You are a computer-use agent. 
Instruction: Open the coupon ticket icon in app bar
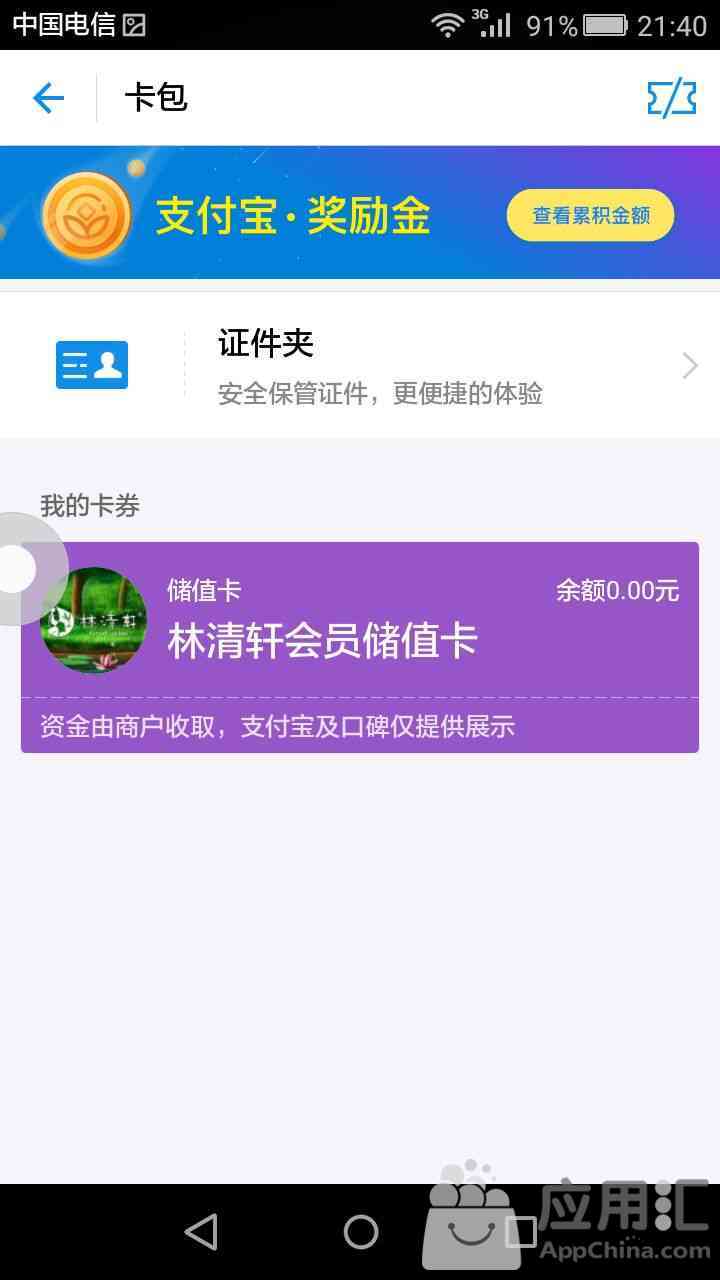coord(671,98)
